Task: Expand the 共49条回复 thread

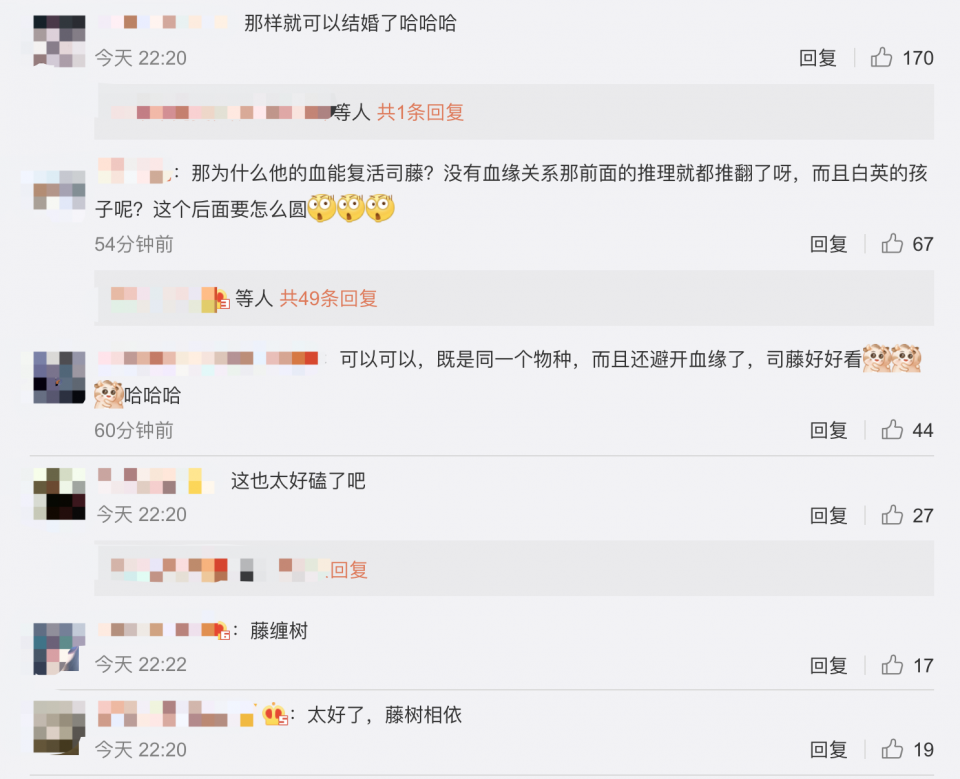Action: (x=328, y=298)
